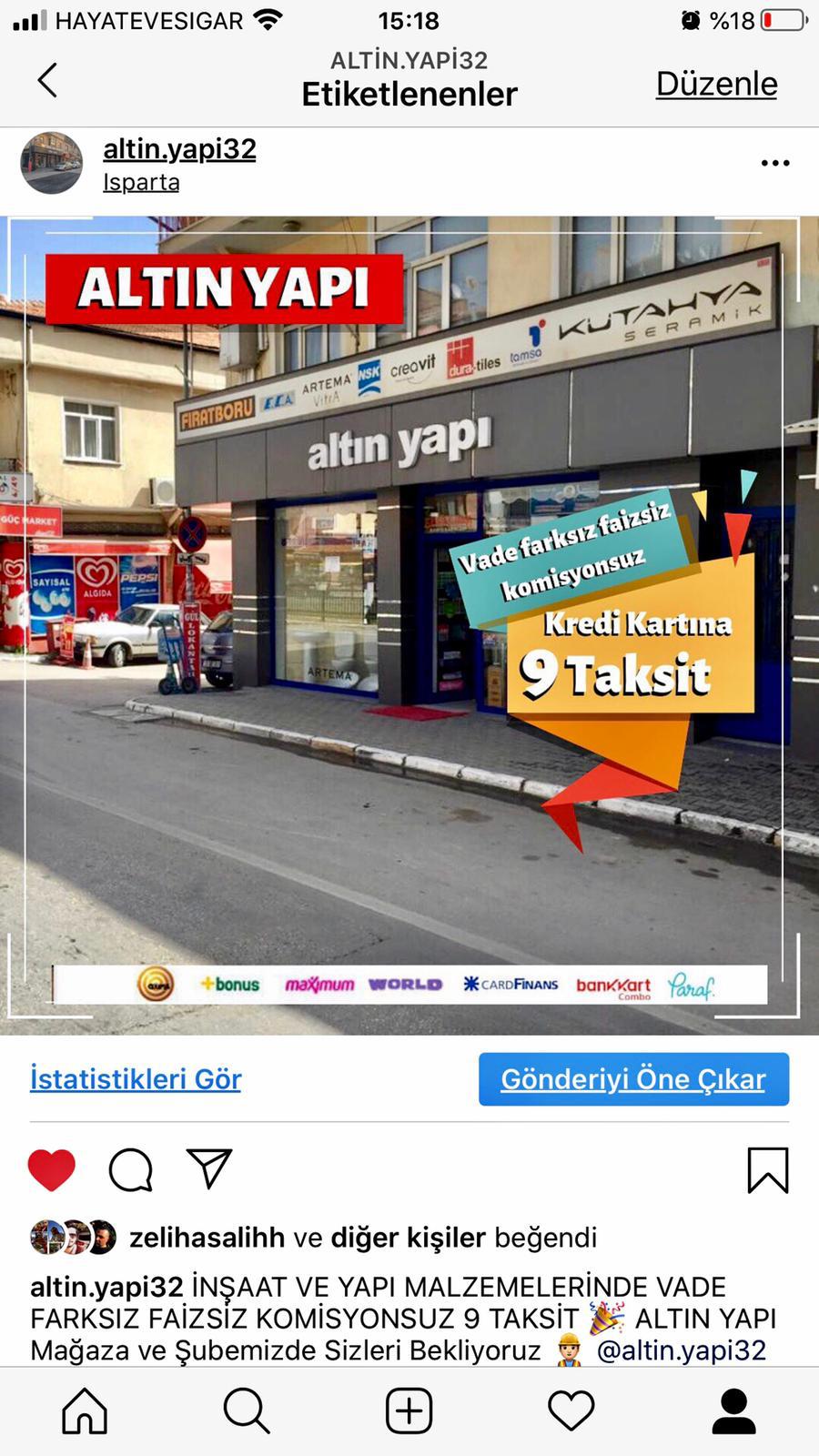Switch to the Search tab
Viewport: 819px width, 1456px height.
point(247,1410)
